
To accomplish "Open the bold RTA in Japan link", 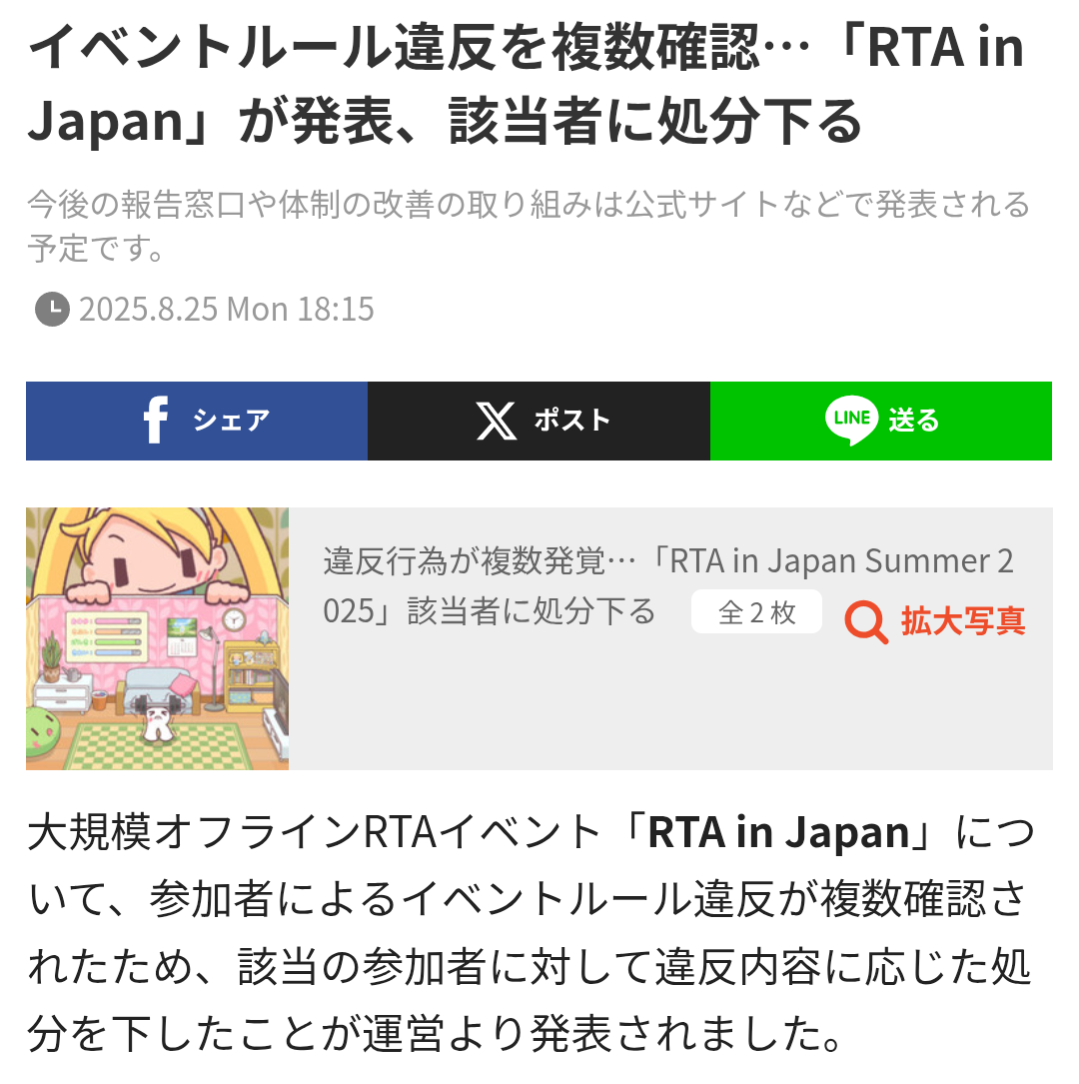I will click(x=778, y=832).
